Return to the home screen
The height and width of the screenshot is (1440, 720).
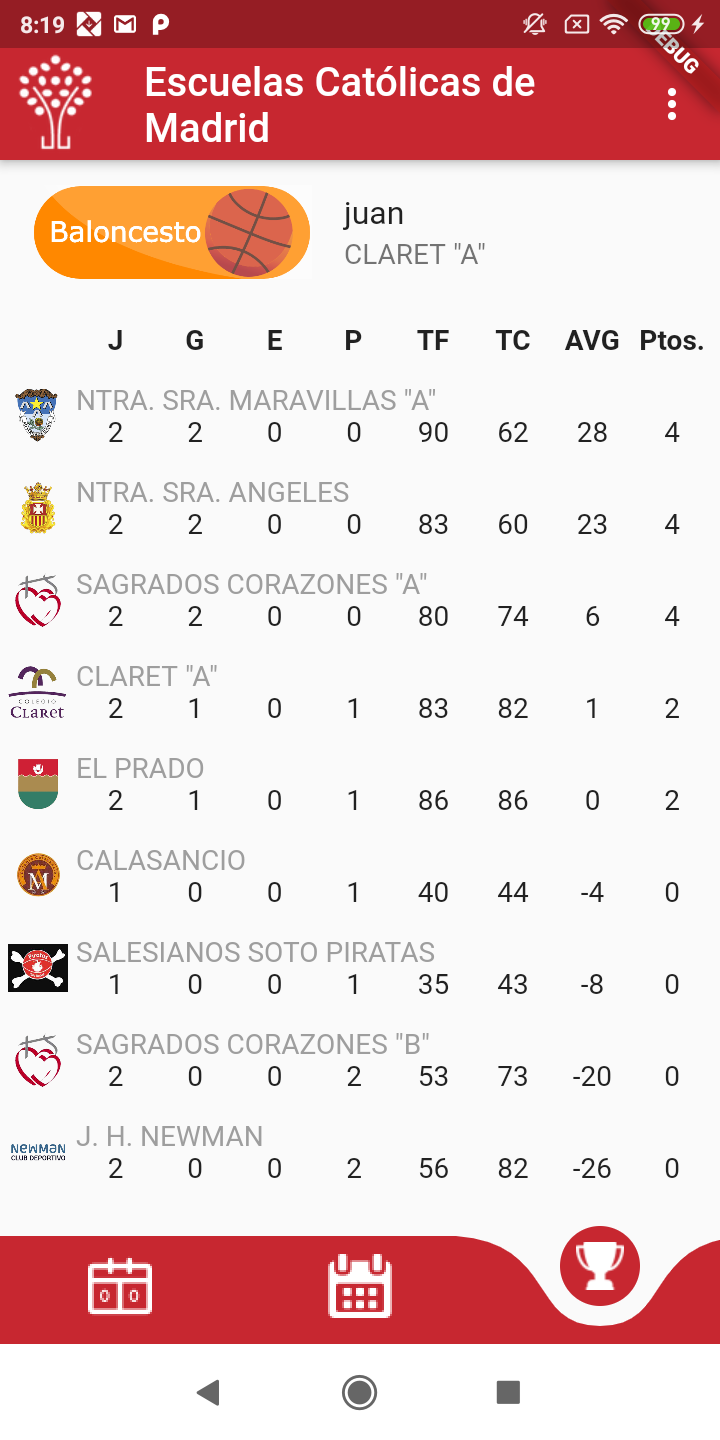pos(359,1392)
